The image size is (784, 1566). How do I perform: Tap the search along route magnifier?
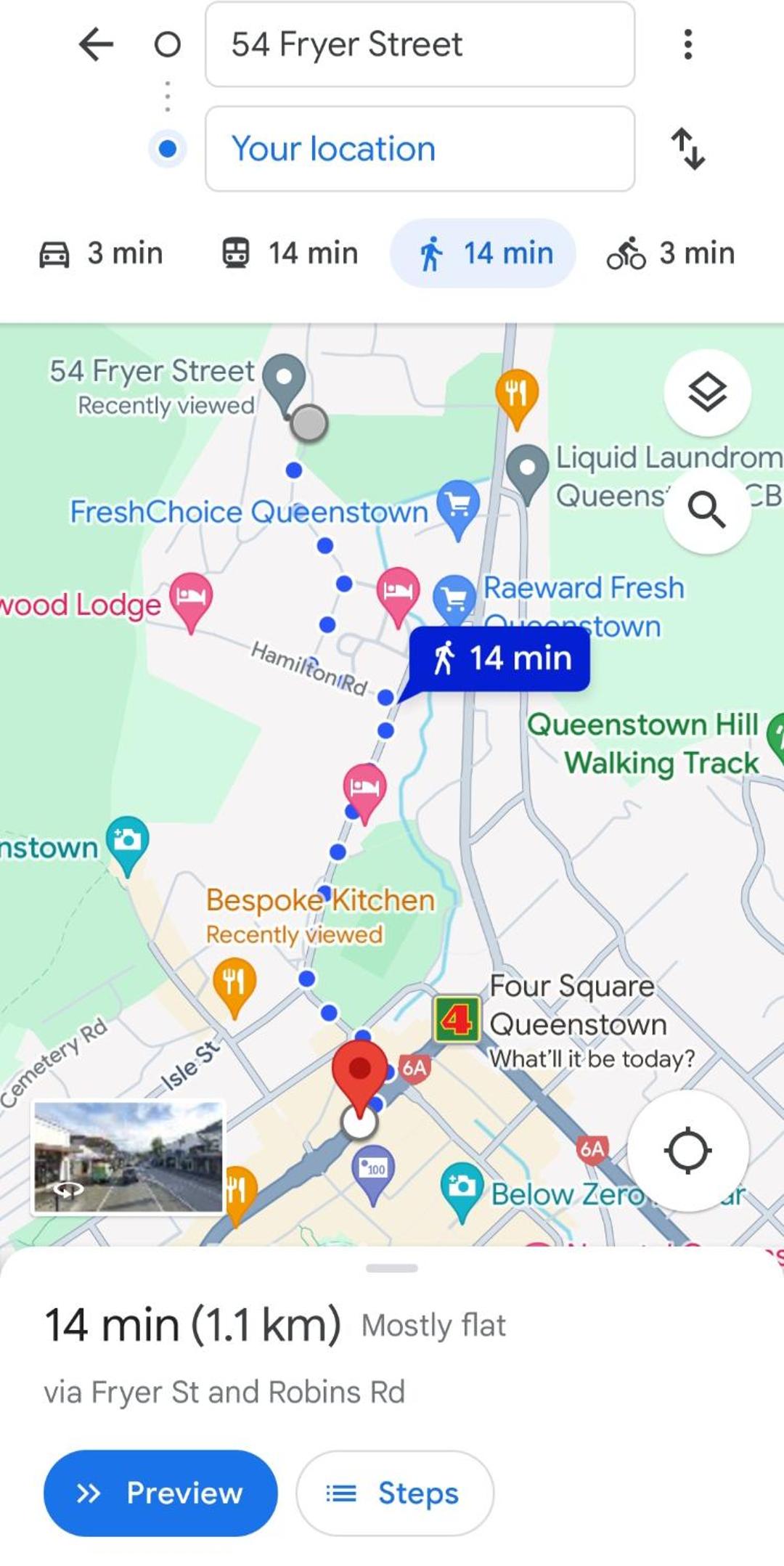pos(707,510)
